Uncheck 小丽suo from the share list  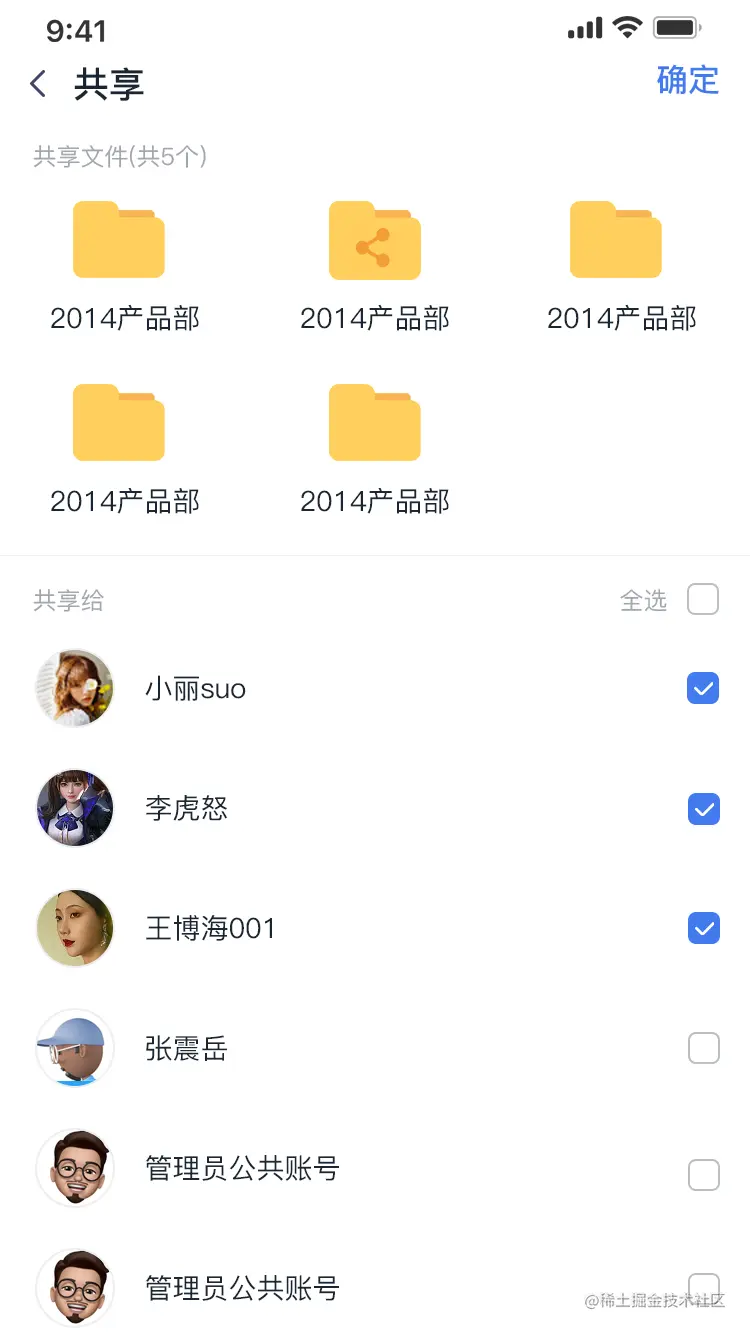click(703, 688)
